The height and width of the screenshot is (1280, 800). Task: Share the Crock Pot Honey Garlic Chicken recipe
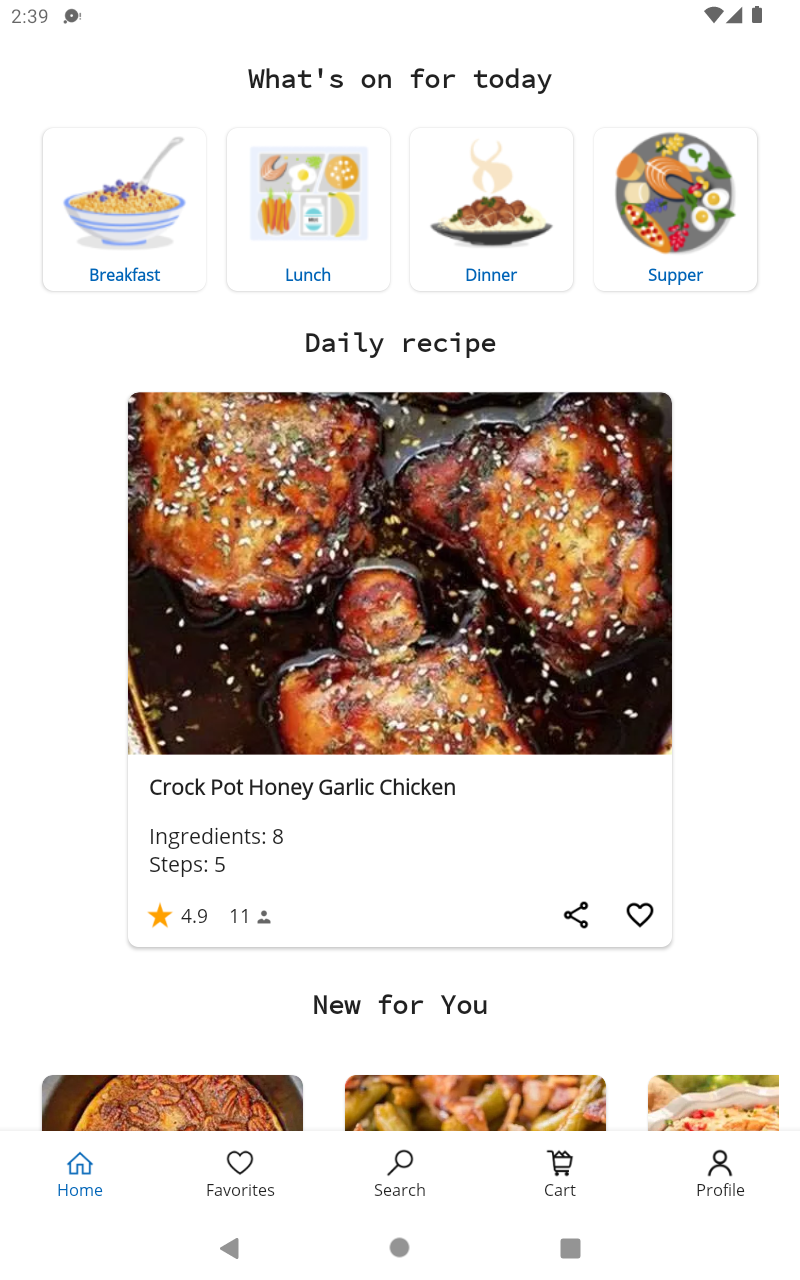[576, 915]
